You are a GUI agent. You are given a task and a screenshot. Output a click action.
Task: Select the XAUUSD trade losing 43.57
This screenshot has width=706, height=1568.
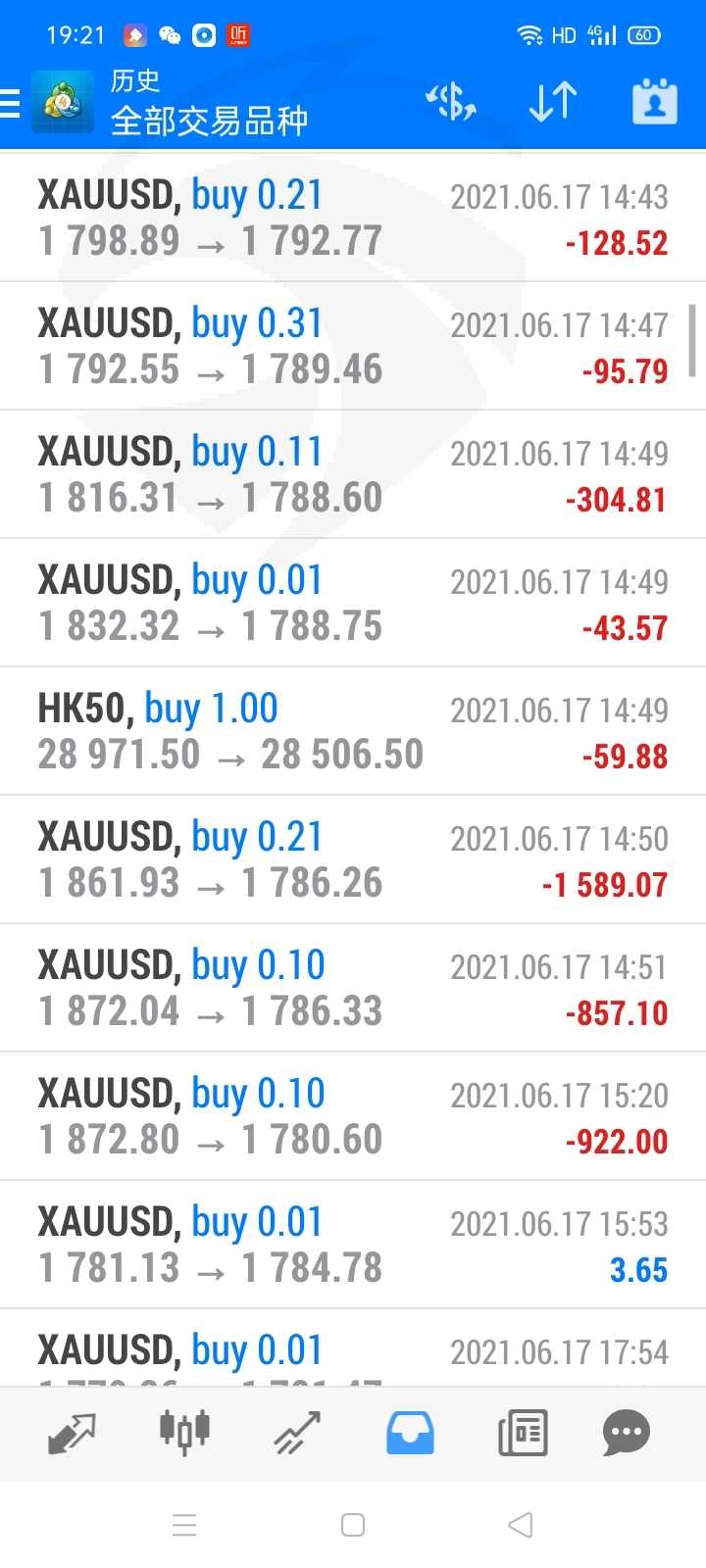[x=353, y=603]
